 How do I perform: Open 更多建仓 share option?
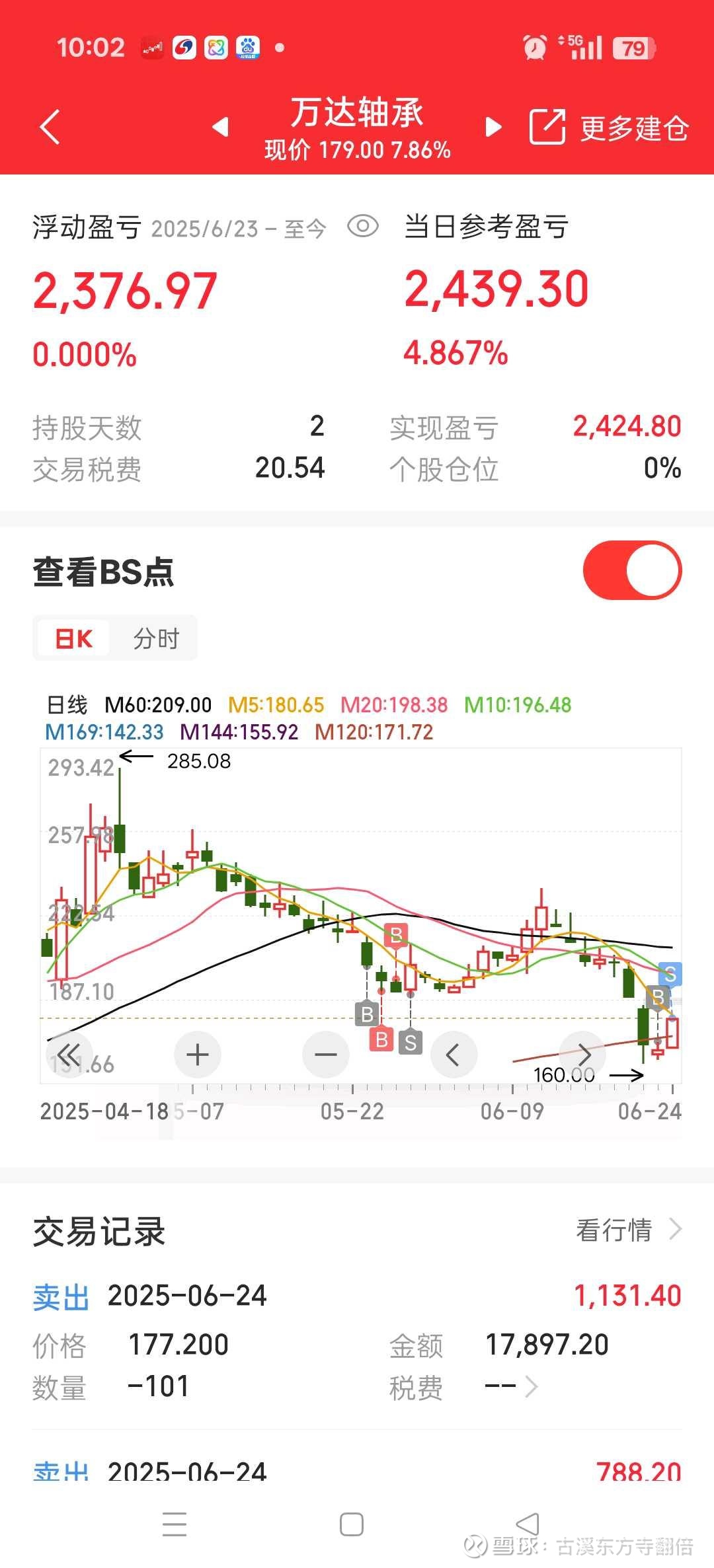pyautogui.click(x=609, y=127)
